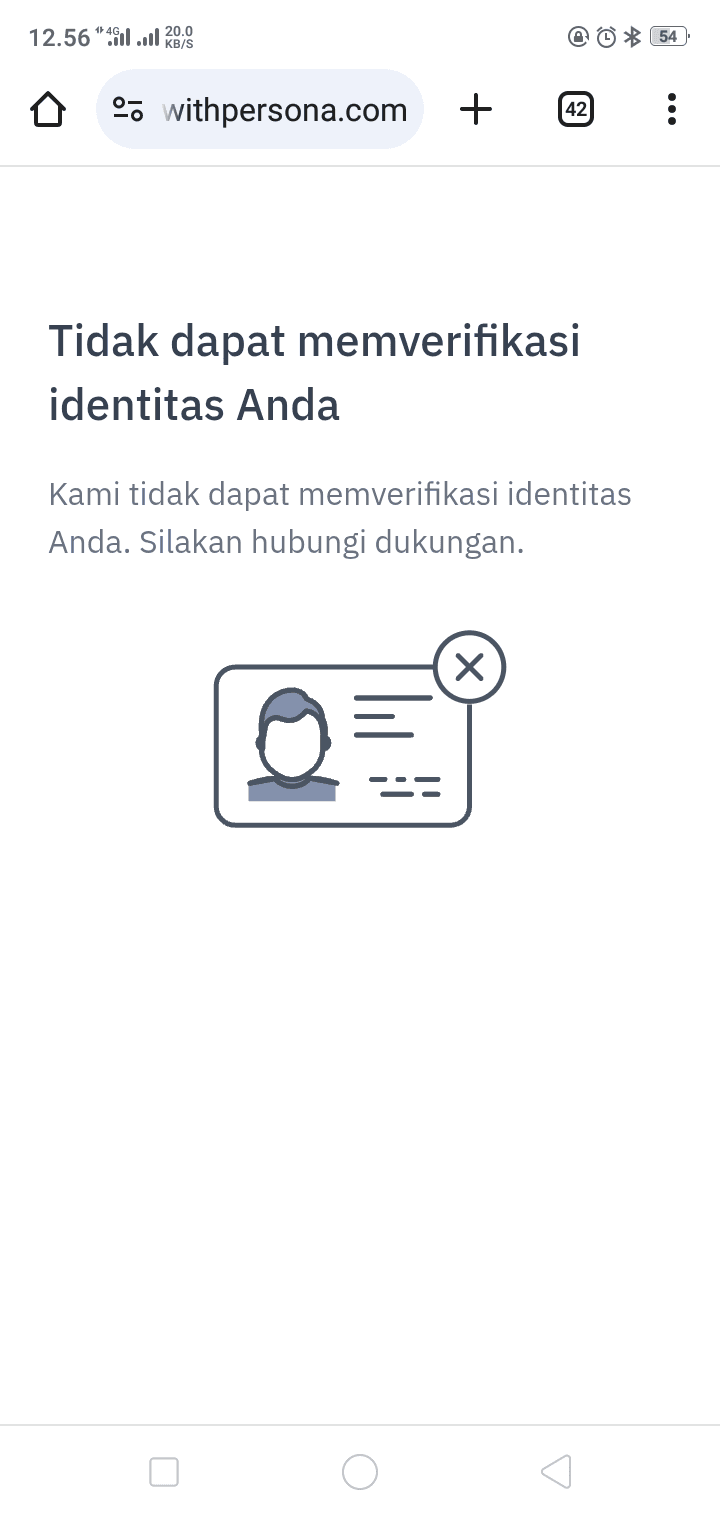The width and height of the screenshot is (720, 1520).
Task: View site information icon in address bar
Action: pos(128,109)
